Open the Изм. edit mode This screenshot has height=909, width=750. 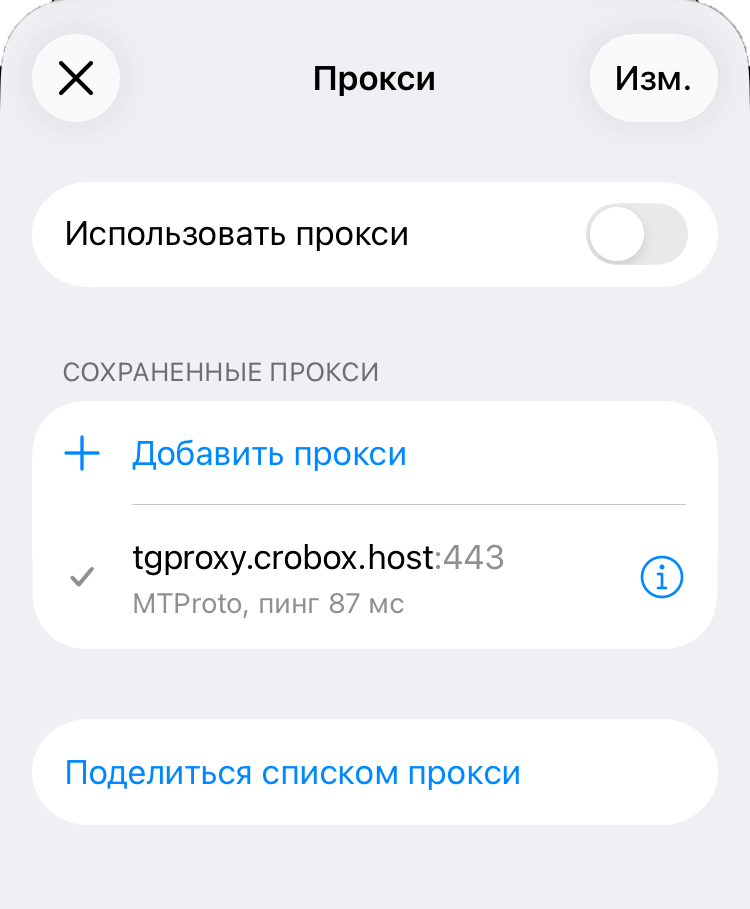654,78
